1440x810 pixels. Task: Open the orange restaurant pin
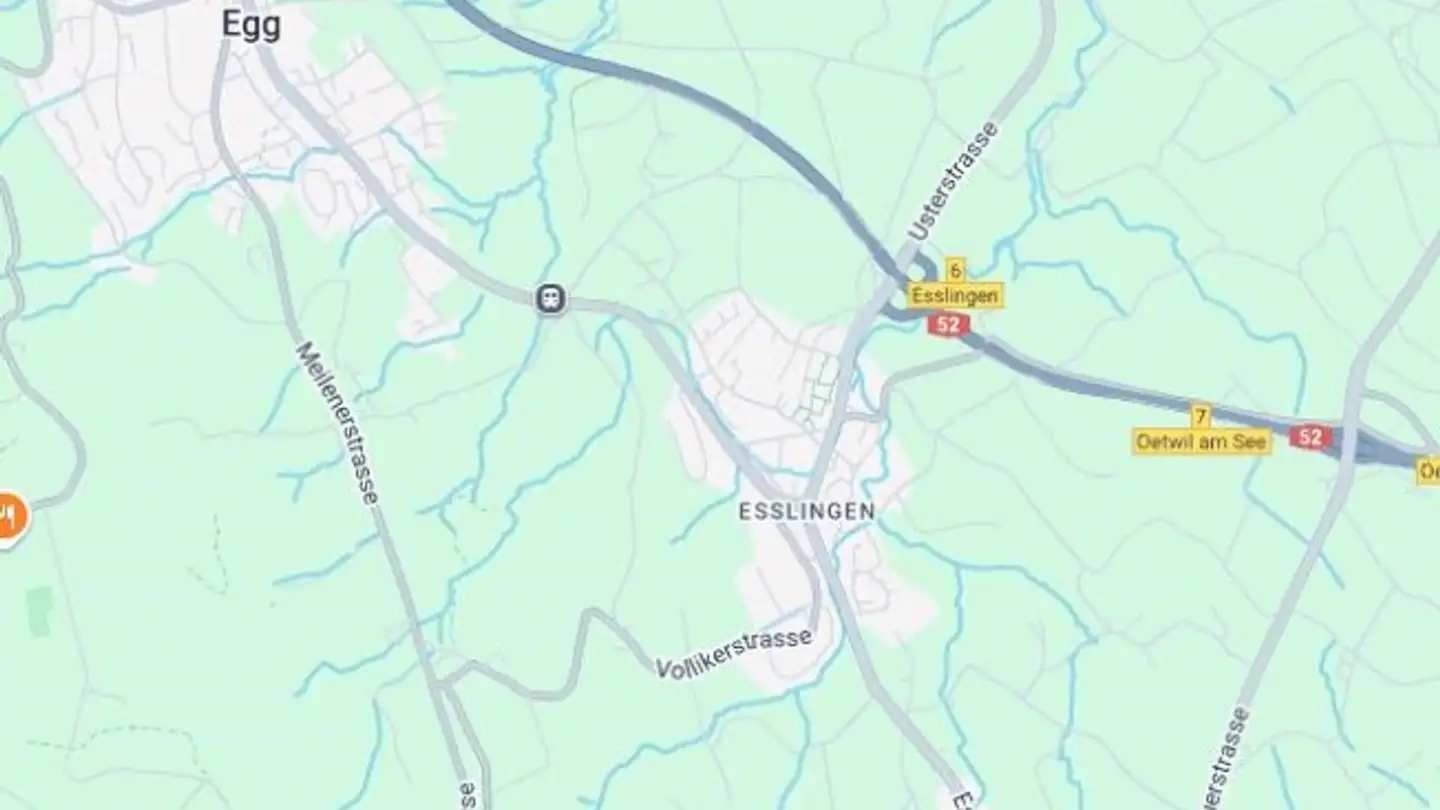point(9,518)
